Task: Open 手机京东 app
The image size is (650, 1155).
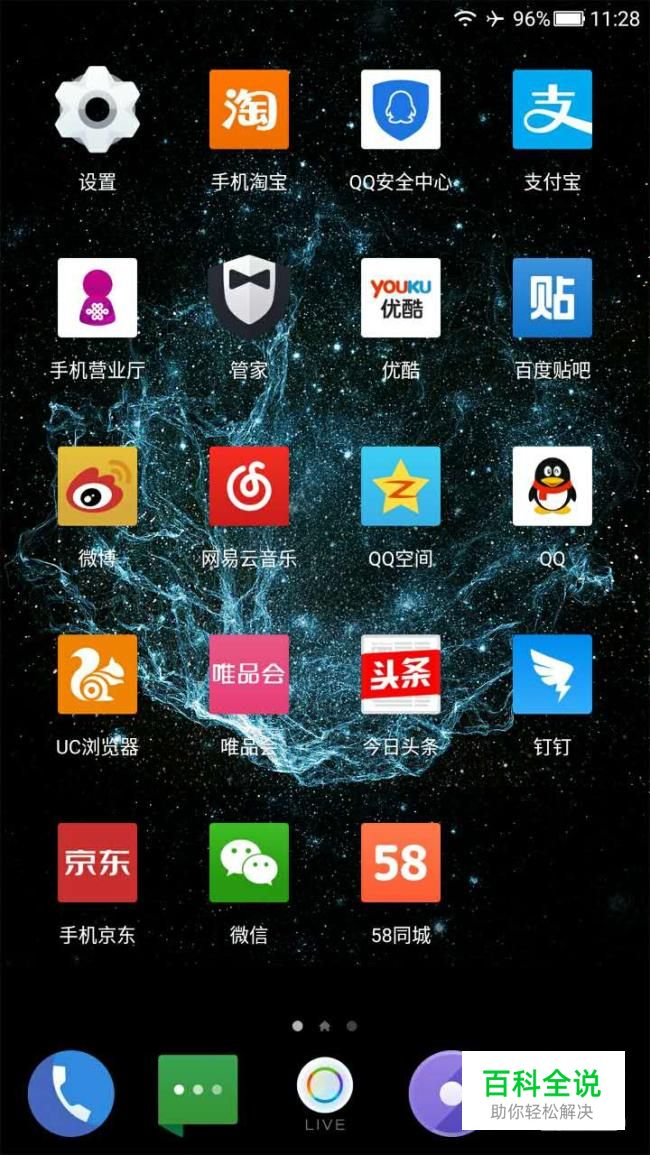Action: click(97, 862)
